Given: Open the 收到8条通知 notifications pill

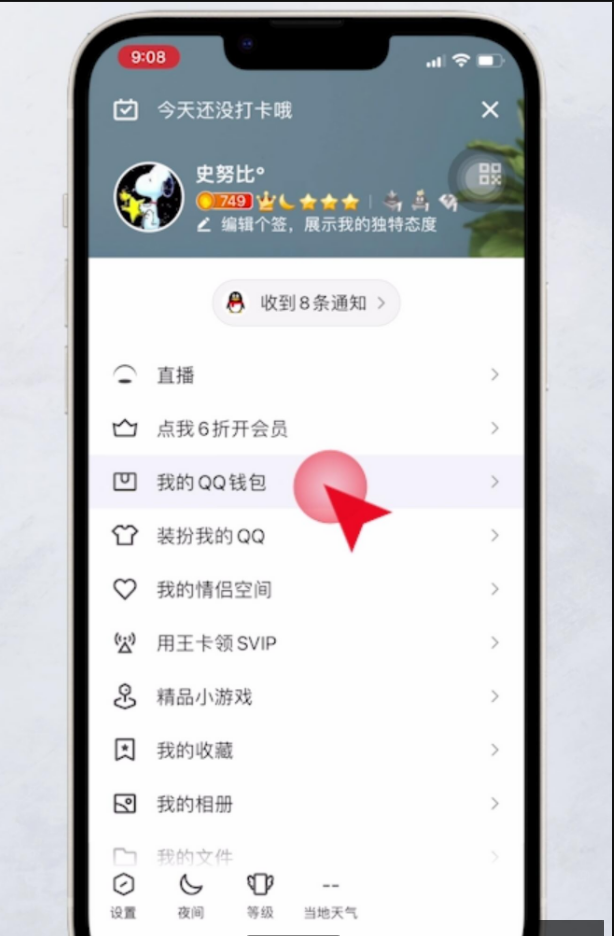Looking at the screenshot, I should (306, 303).
